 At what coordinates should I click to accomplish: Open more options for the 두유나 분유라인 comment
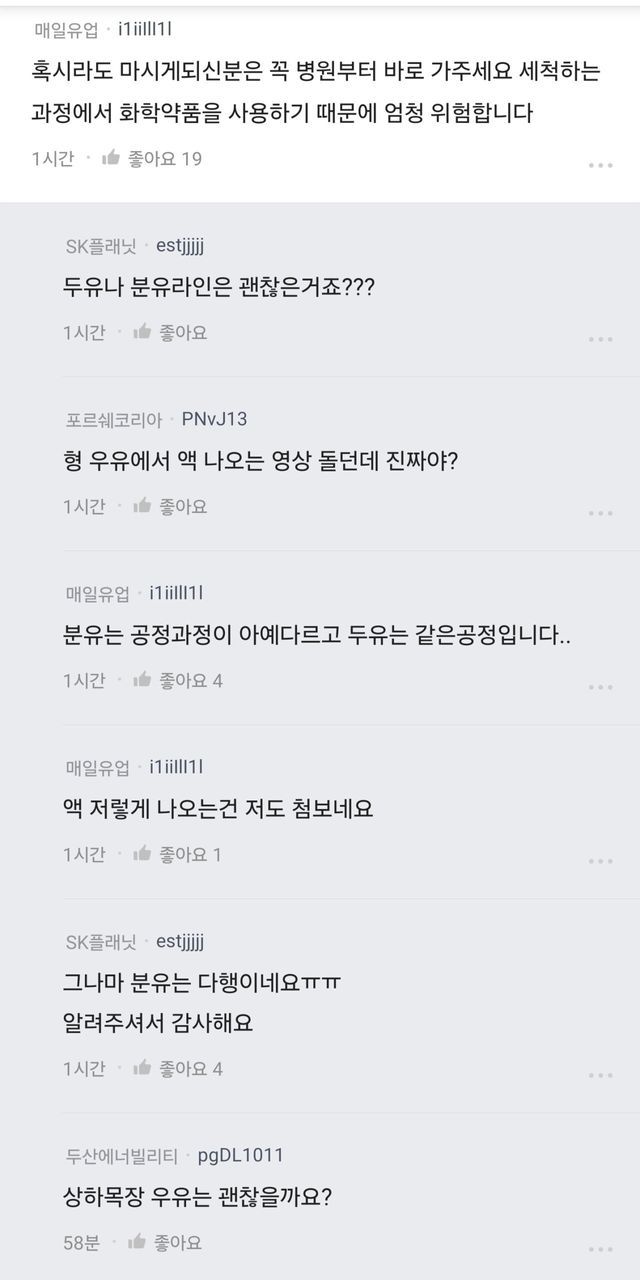tap(600, 339)
